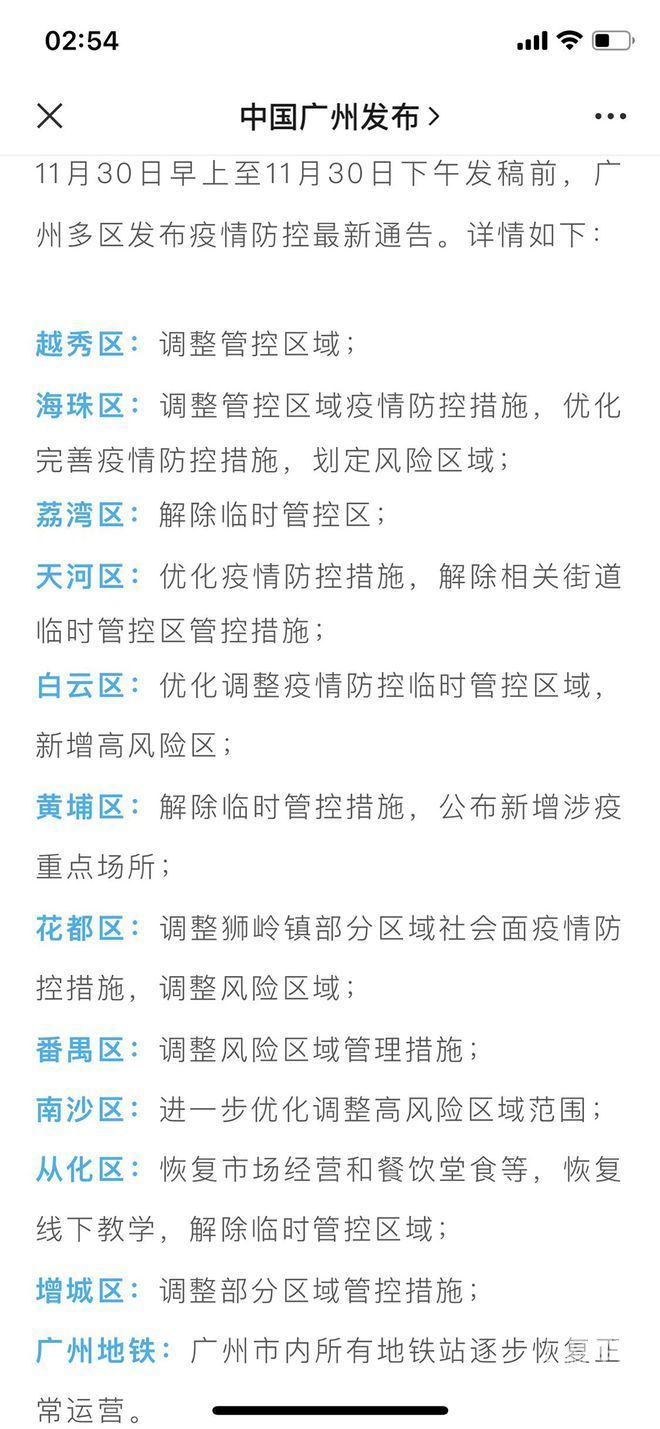660x1429 pixels.
Task: View the 南沙区 notice link
Action: click(79, 1110)
